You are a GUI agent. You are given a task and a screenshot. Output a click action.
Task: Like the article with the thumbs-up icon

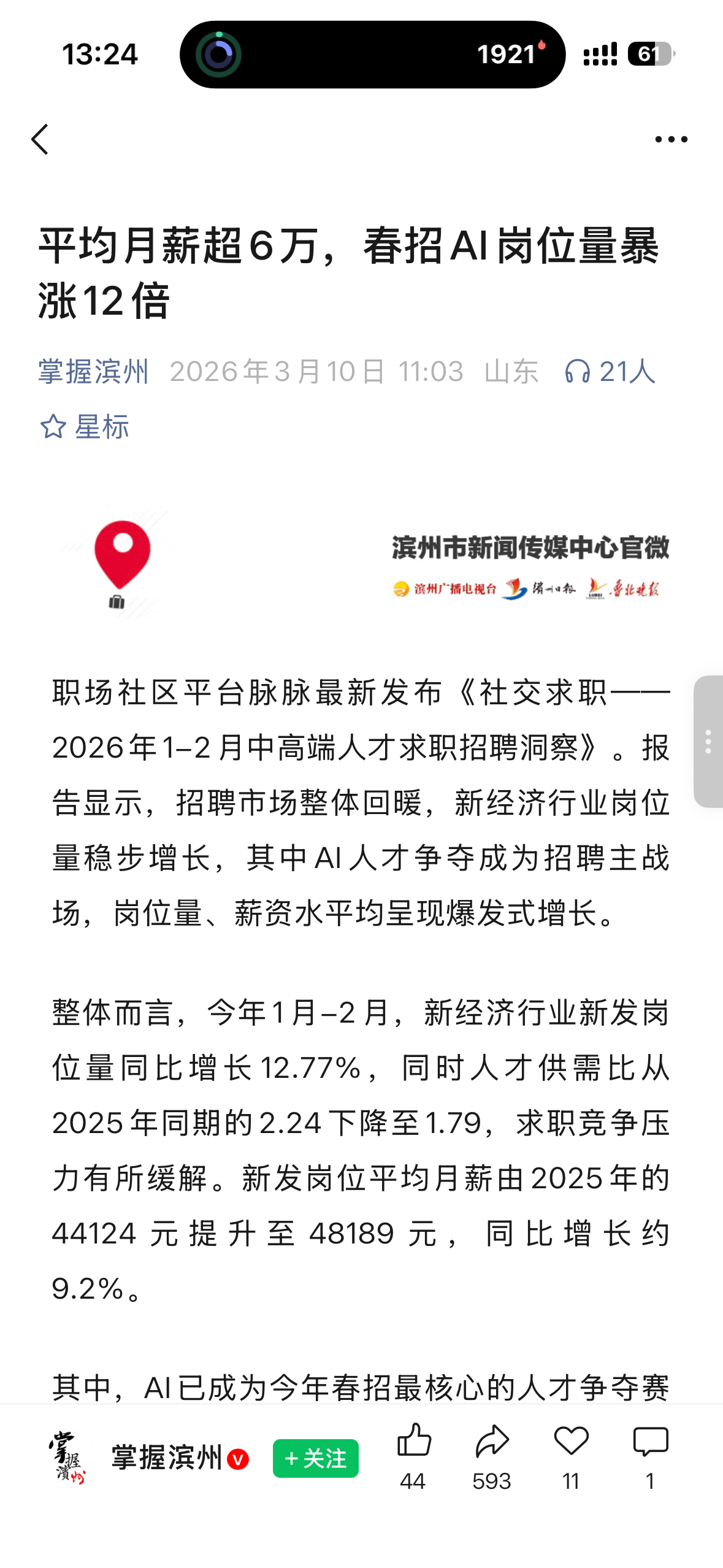[414, 1440]
